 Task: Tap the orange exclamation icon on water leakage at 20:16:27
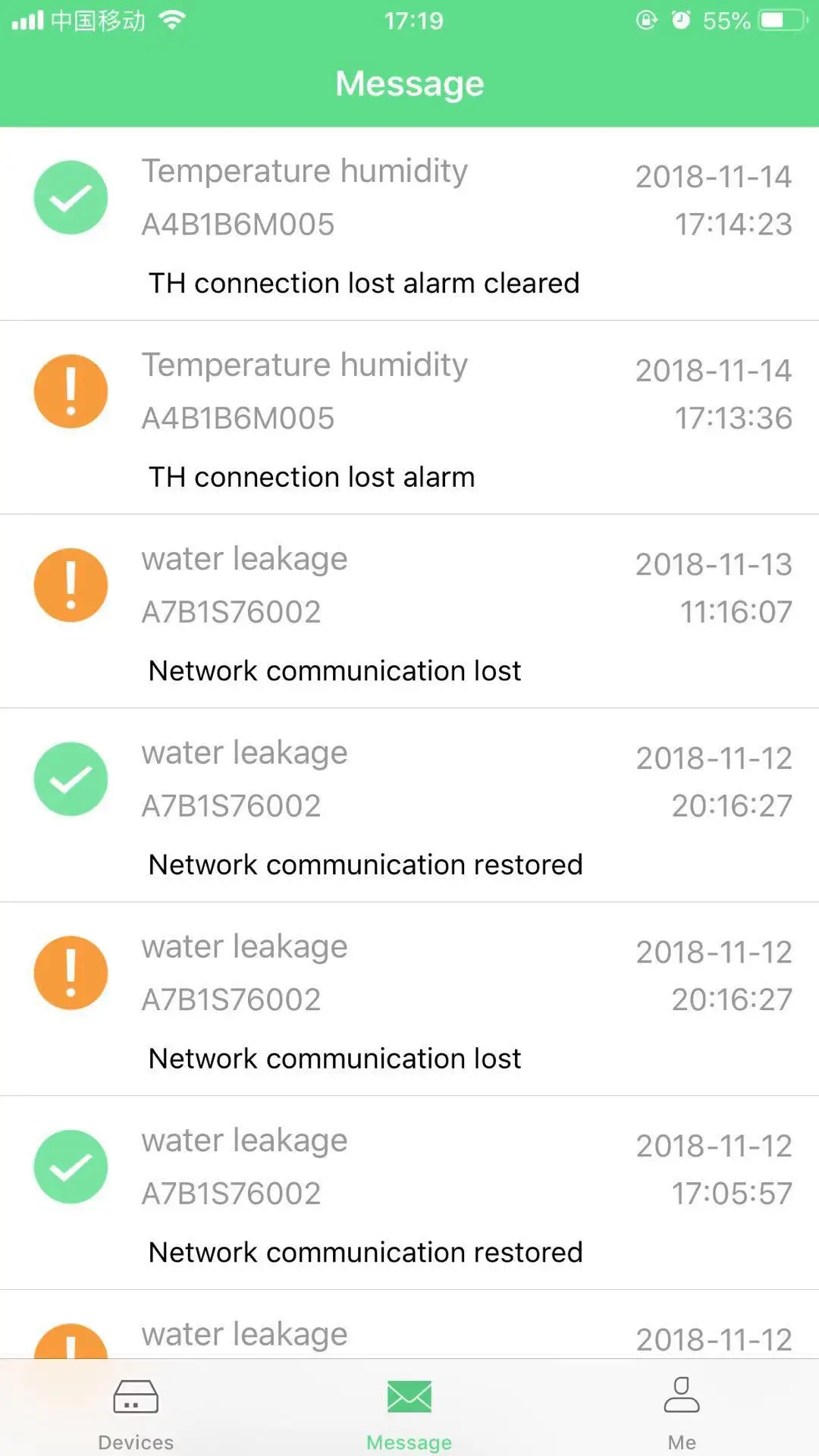(71, 973)
